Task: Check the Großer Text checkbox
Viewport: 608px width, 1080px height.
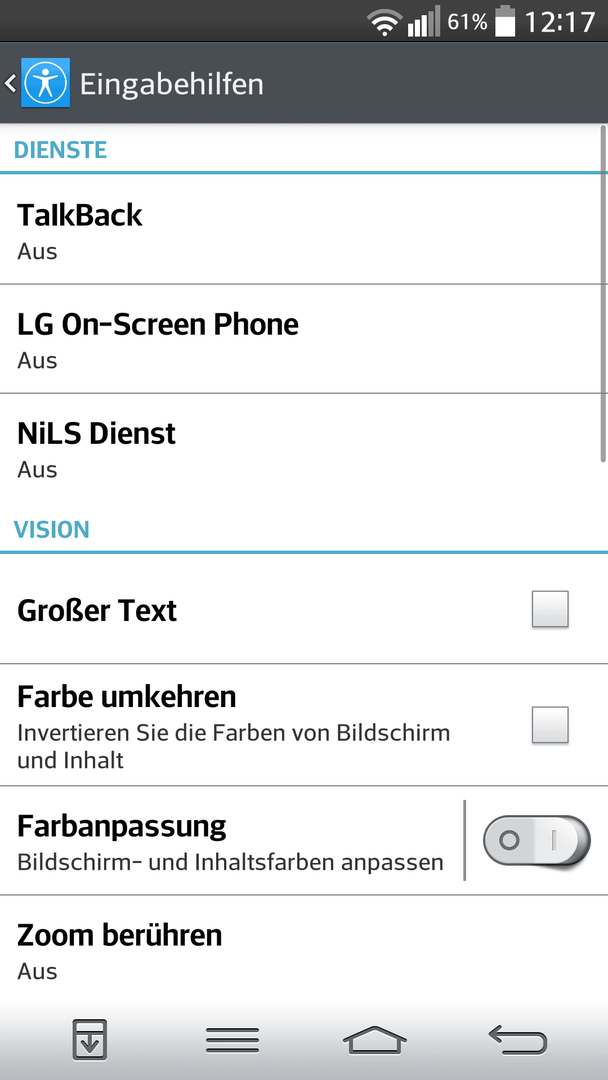Action: pos(549,609)
